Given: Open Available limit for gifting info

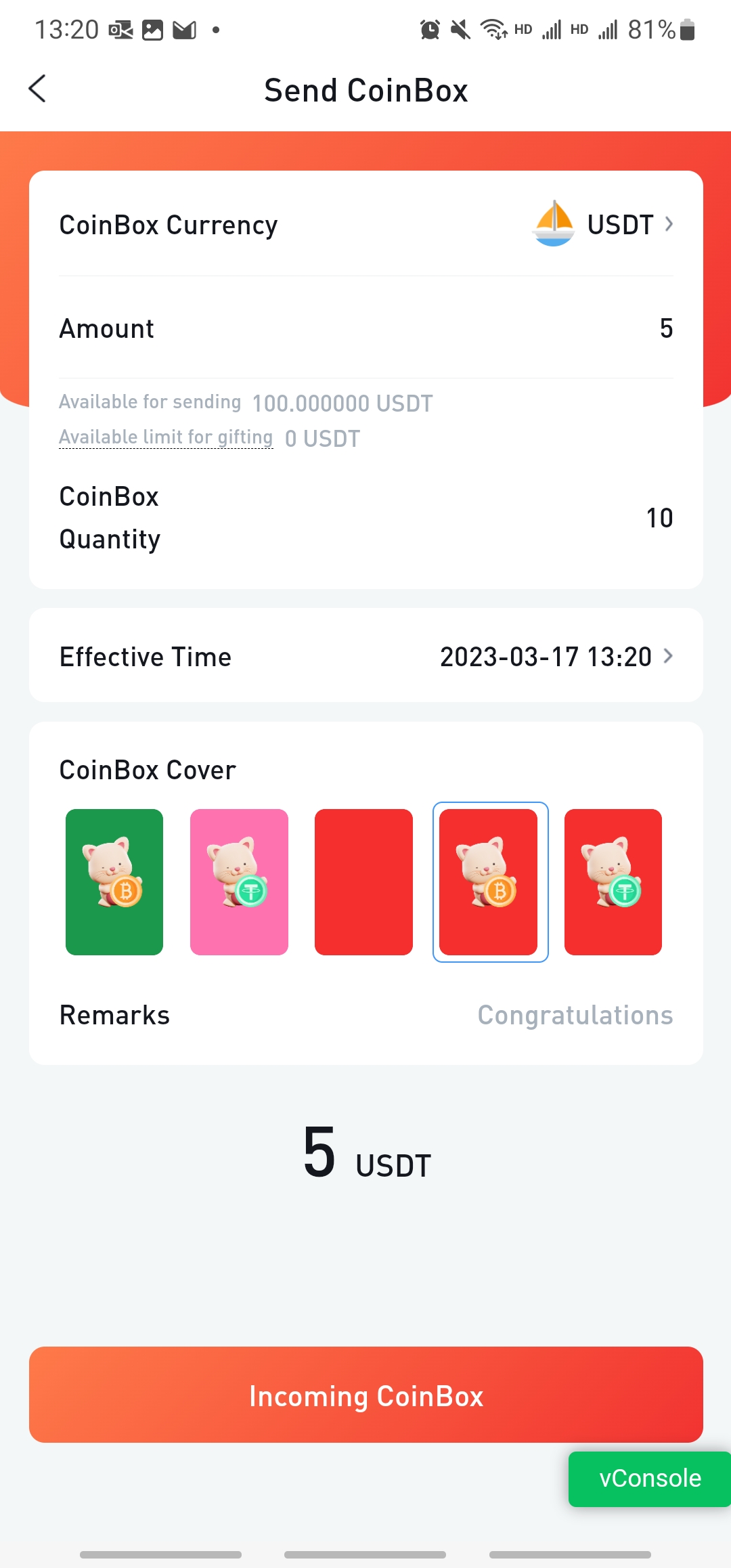Looking at the screenshot, I should [166, 437].
